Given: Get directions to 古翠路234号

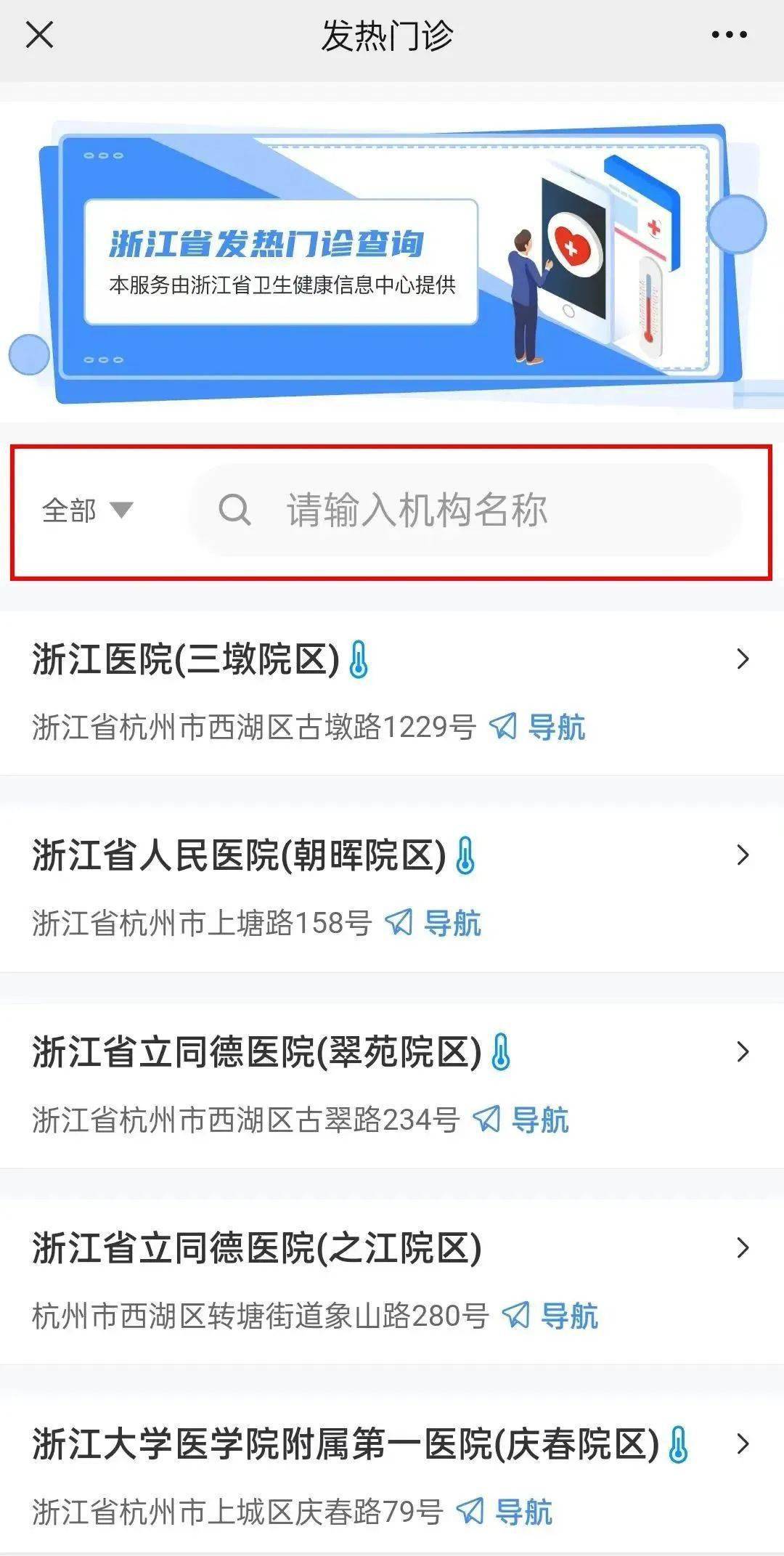Looking at the screenshot, I should pos(522,1120).
